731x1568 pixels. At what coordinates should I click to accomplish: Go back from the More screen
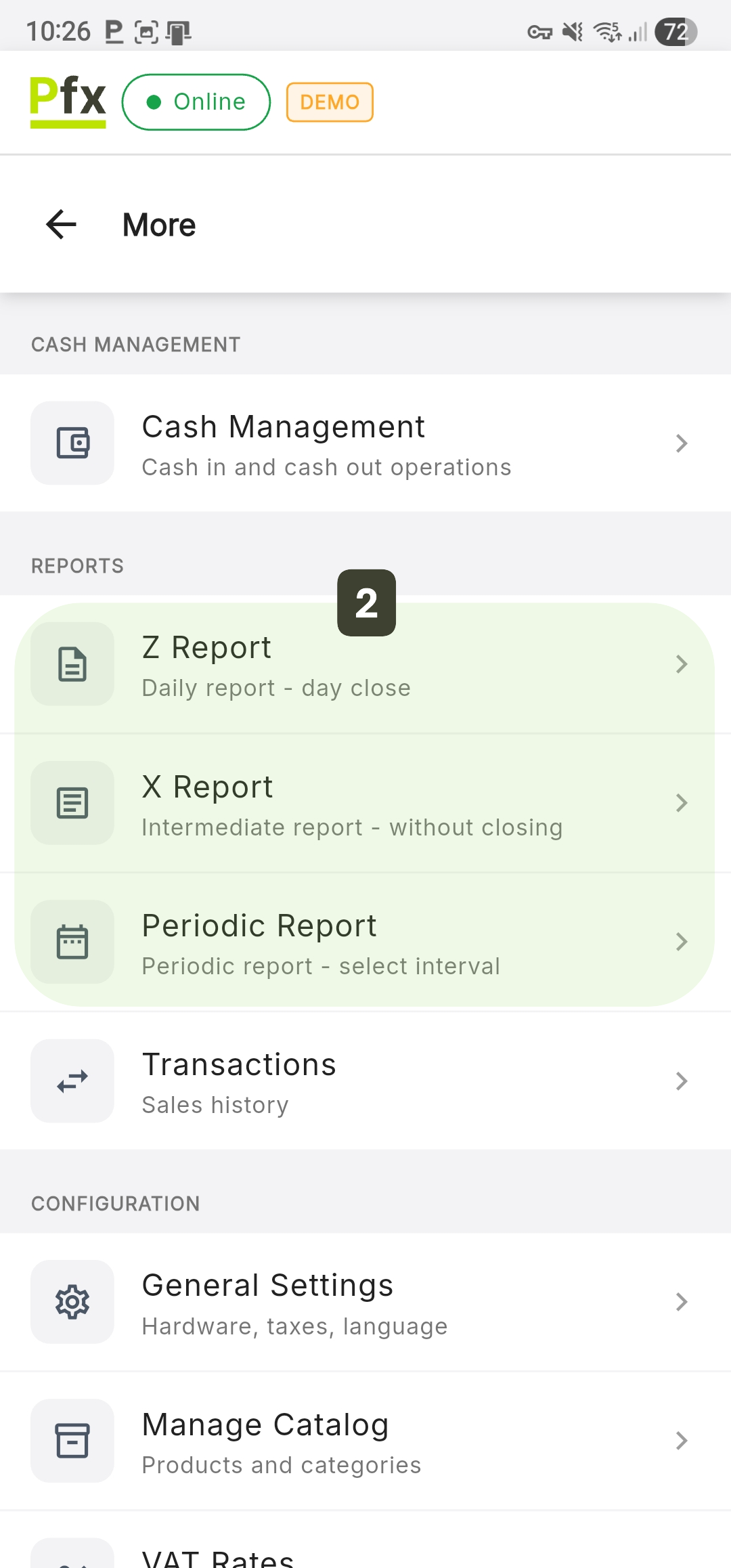click(x=62, y=225)
